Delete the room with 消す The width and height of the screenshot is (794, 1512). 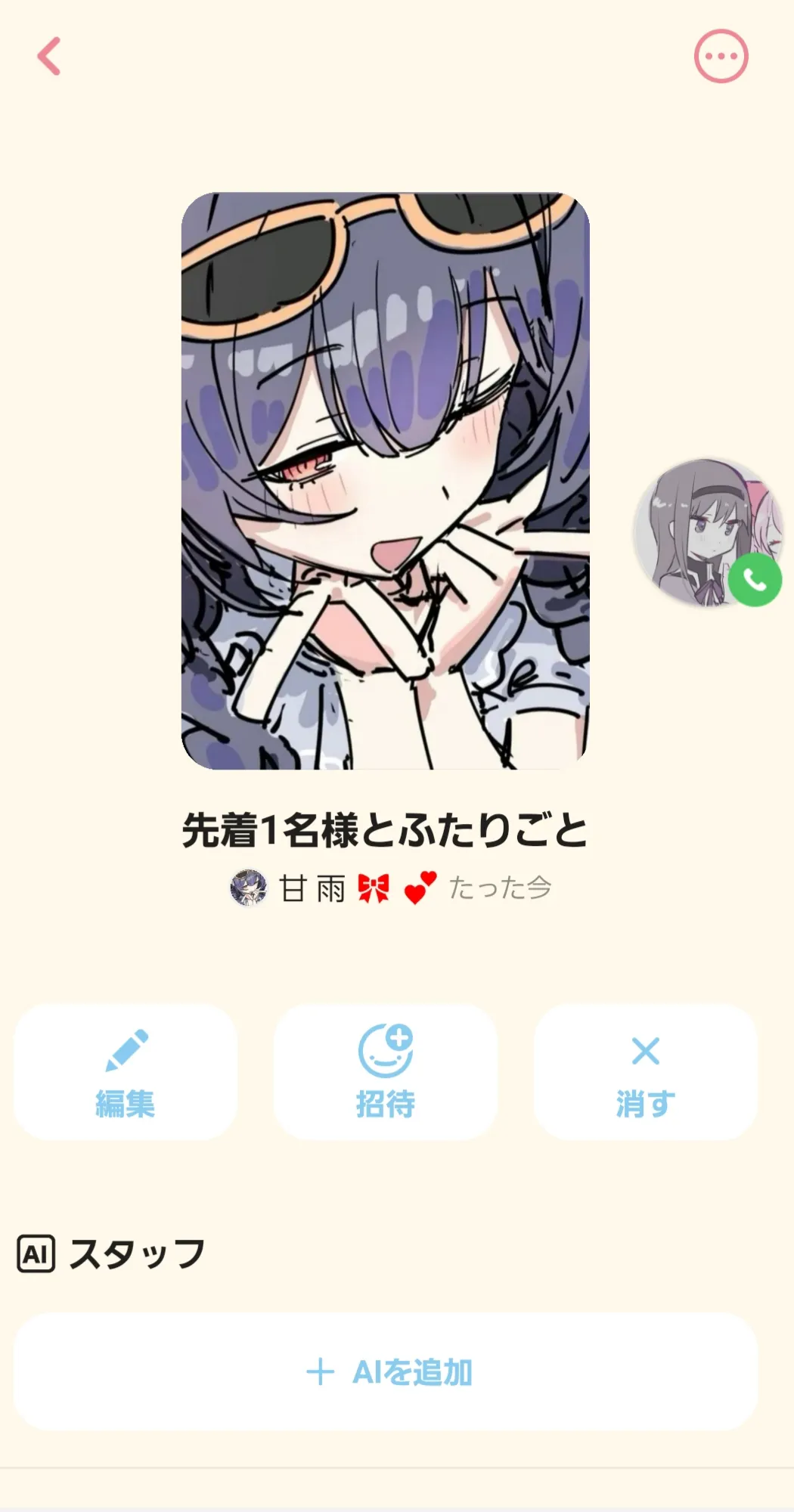coord(645,1071)
